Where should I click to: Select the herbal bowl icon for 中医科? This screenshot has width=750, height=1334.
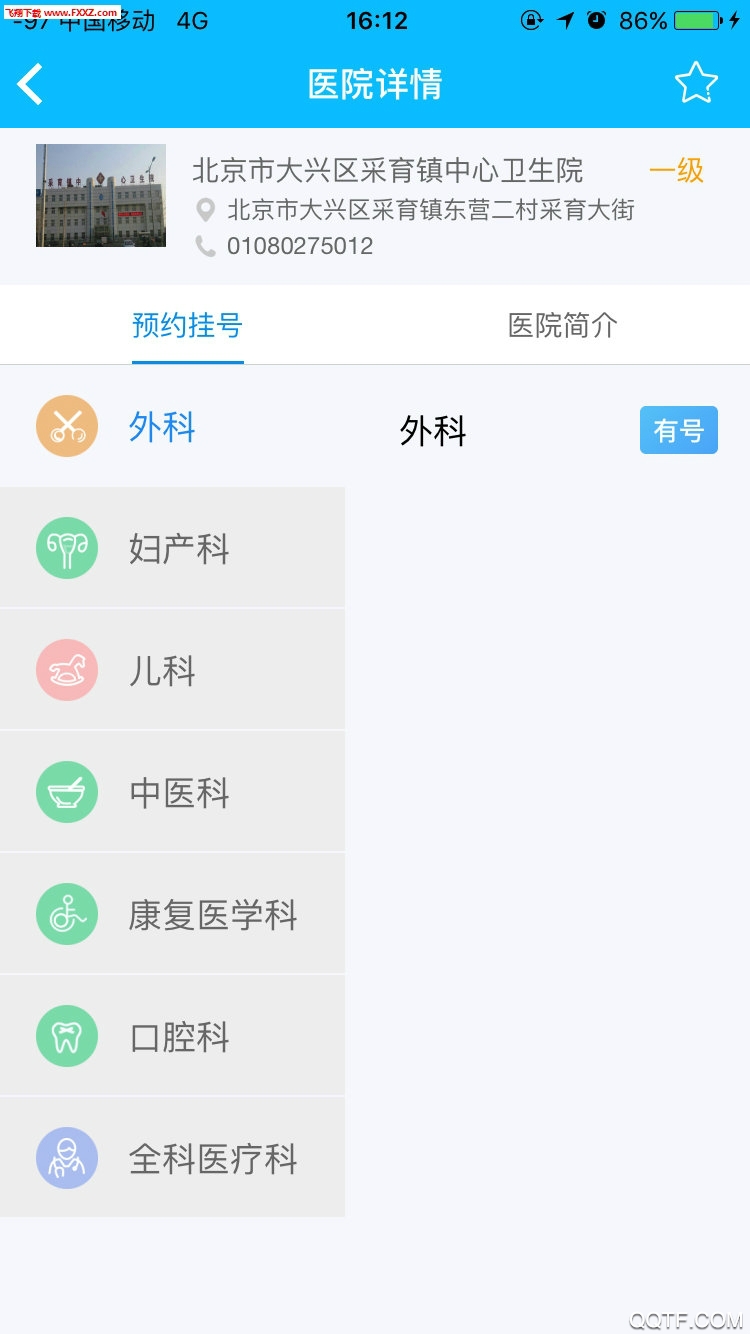[x=67, y=791]
